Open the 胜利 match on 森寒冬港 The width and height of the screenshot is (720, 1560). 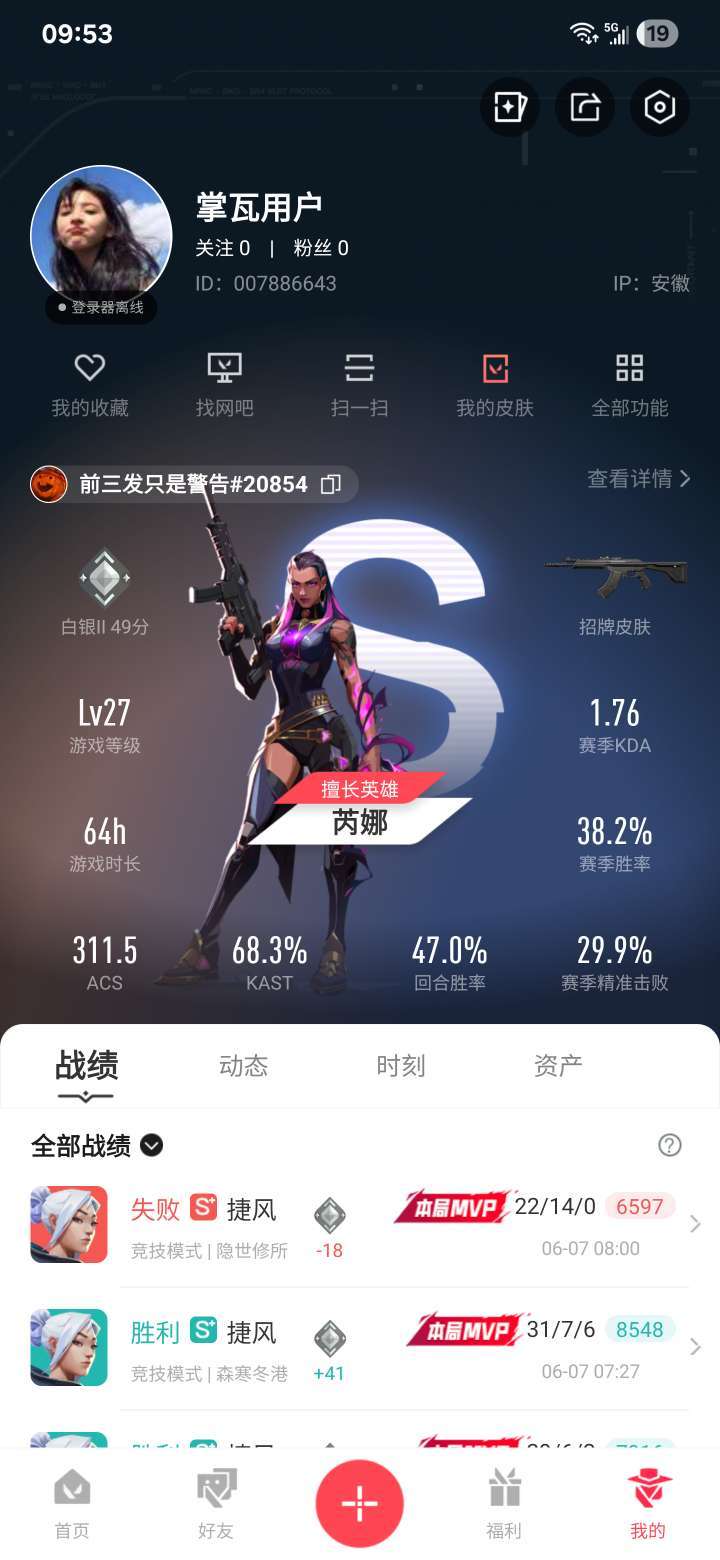[360, 1348]
